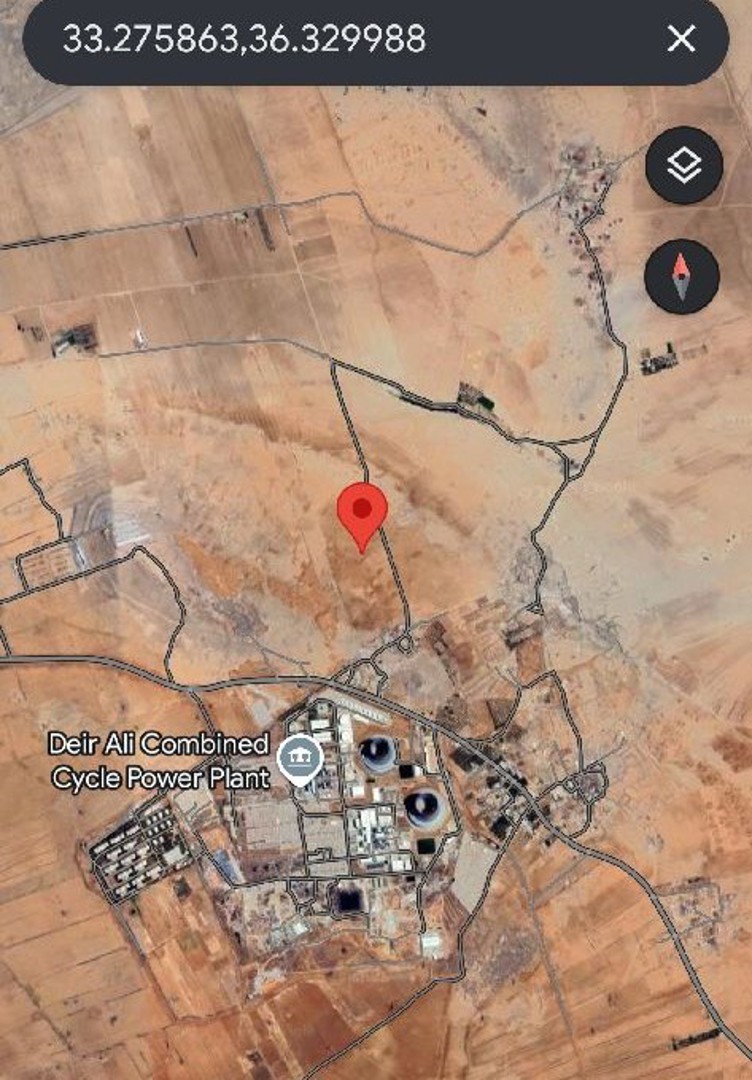Open the map layers selector
Screen dimensions: 752x1080
pyautogui.click(x=683, y=166)
